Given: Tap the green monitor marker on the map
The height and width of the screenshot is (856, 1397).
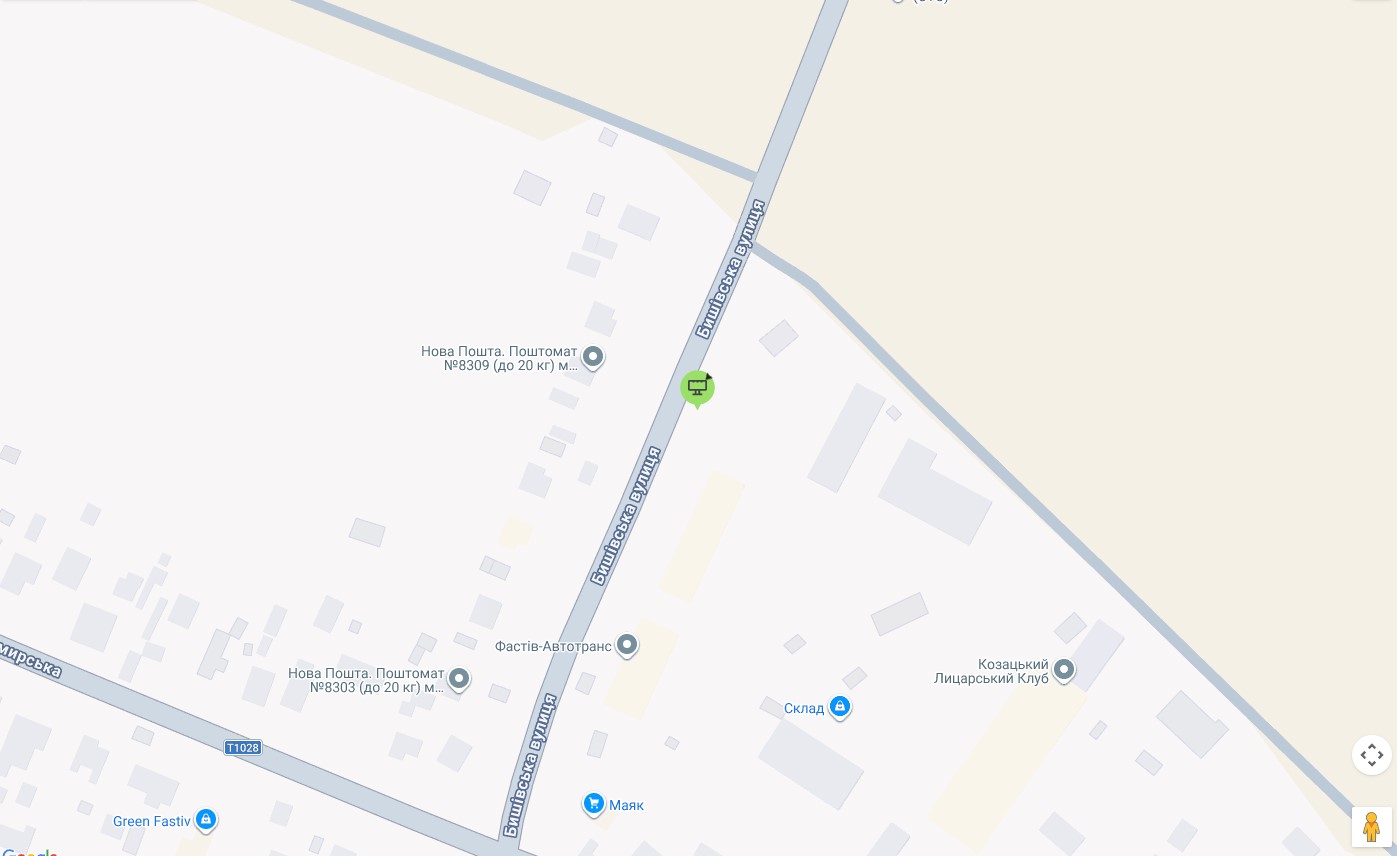Looking at the screenshot, I should [697, 388].
